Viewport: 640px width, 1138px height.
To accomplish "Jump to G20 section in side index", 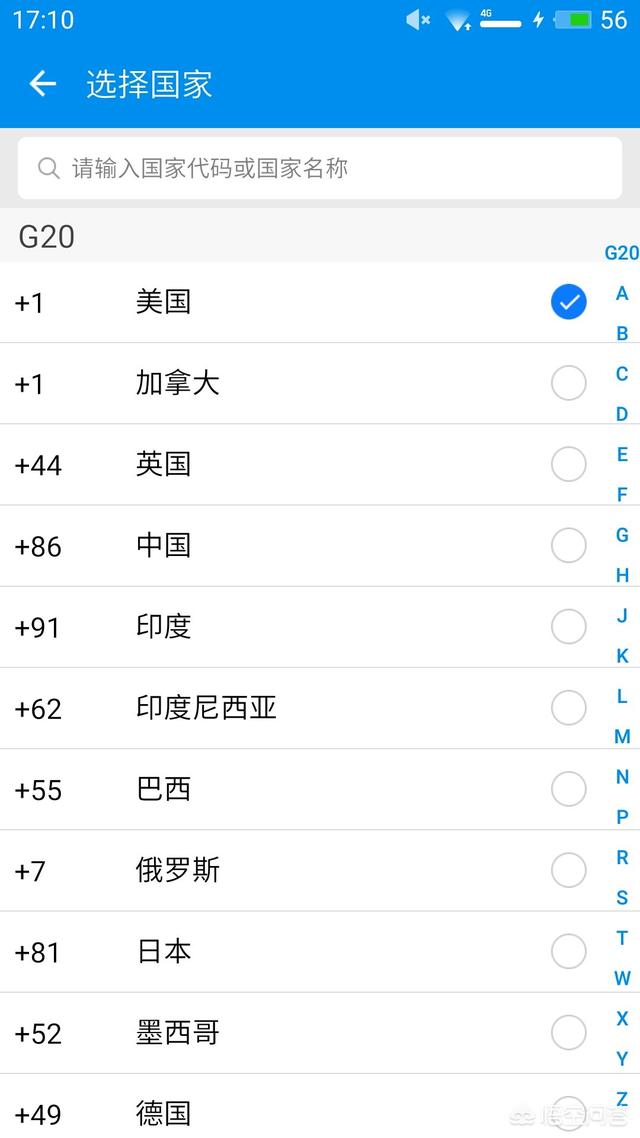I will 622,253.
